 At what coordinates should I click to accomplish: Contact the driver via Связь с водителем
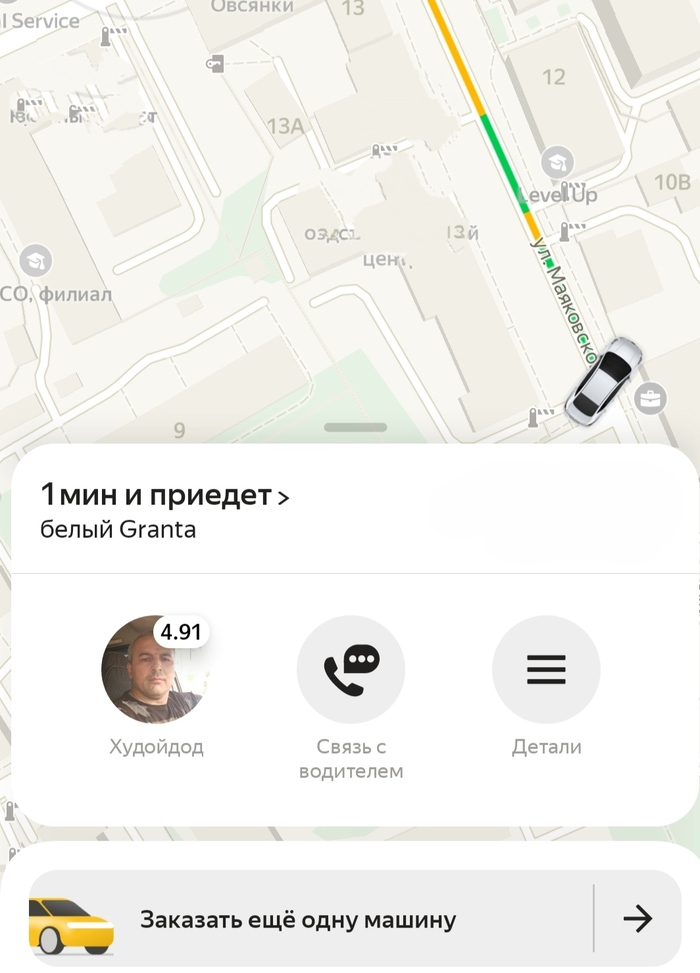click(350, 669)
